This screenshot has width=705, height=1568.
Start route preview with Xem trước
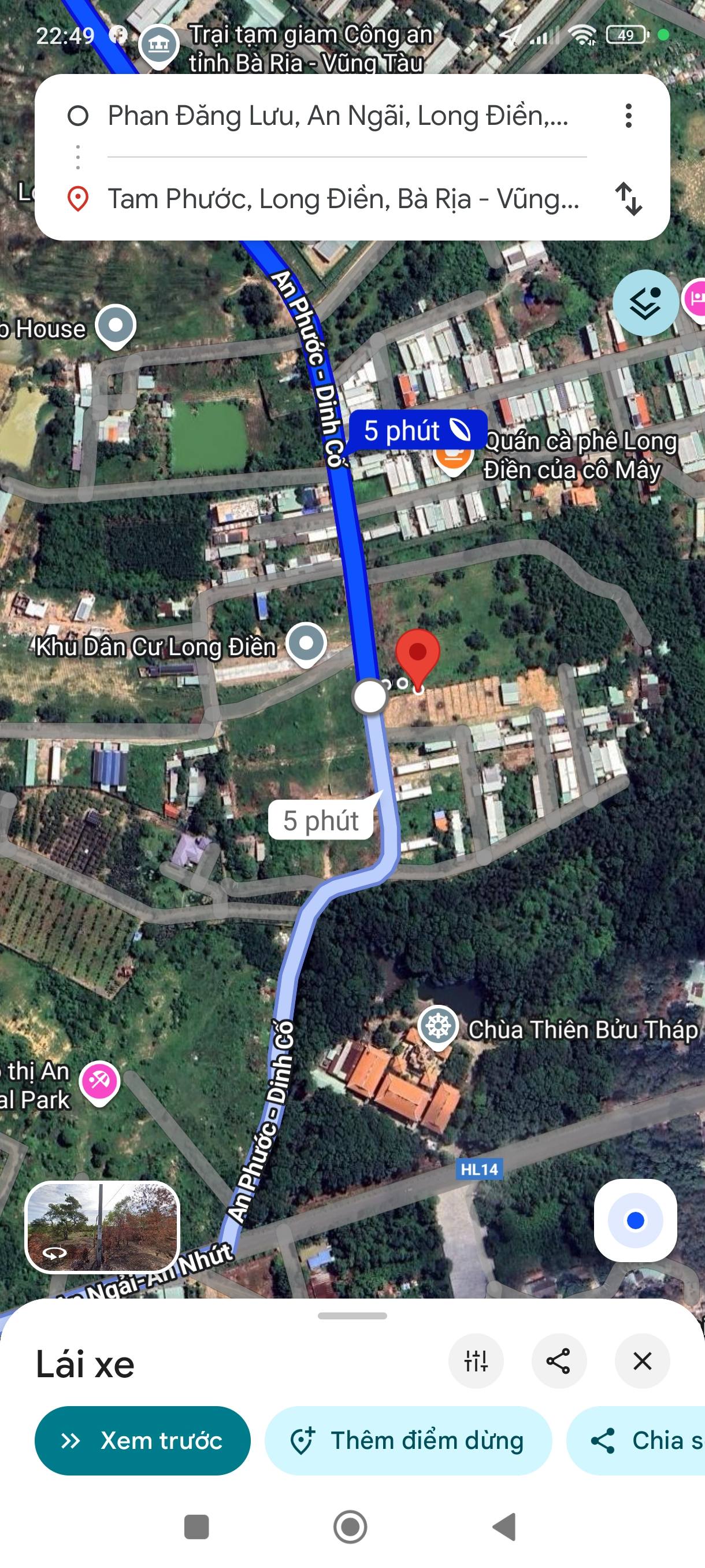tap(142, 1440)
